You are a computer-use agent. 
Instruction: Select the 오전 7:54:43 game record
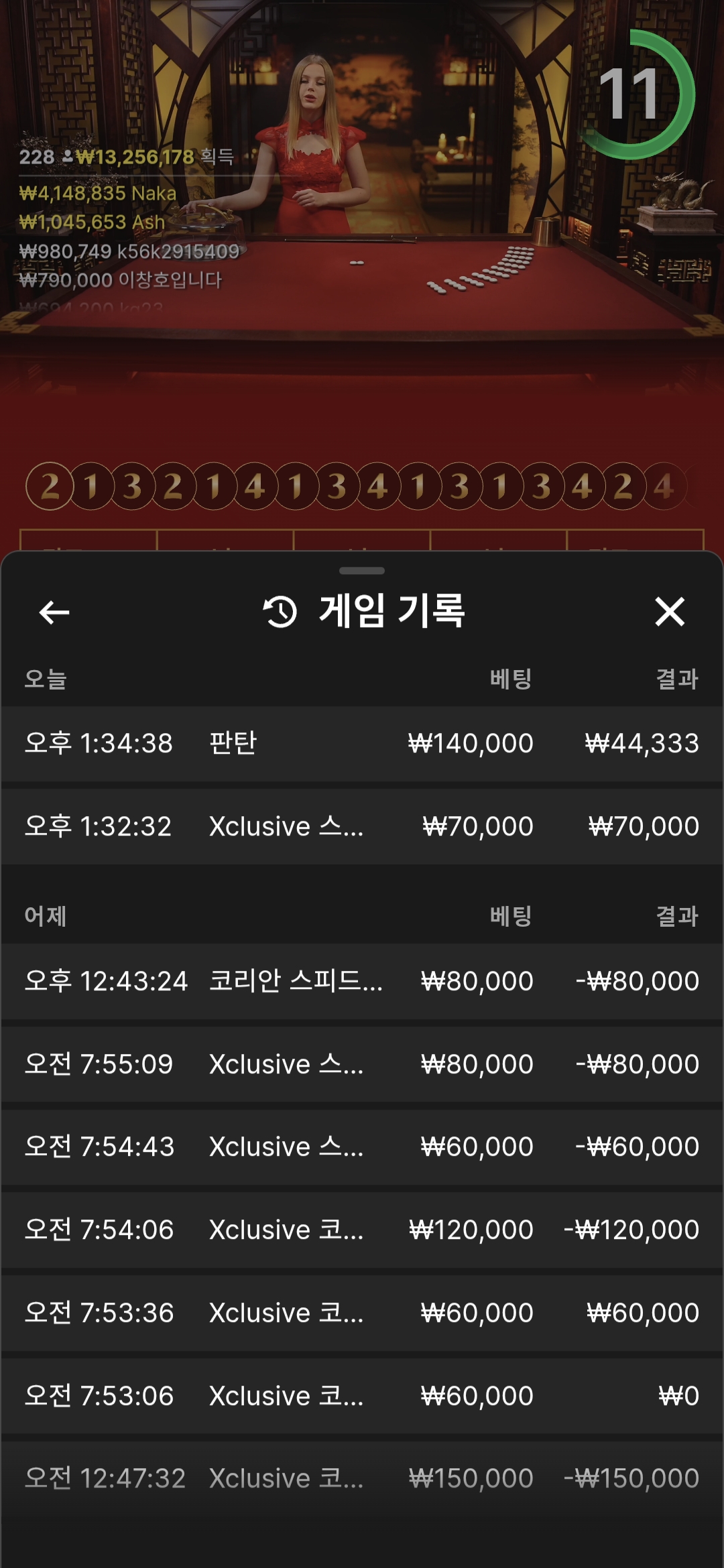[x=362, y=1147]
